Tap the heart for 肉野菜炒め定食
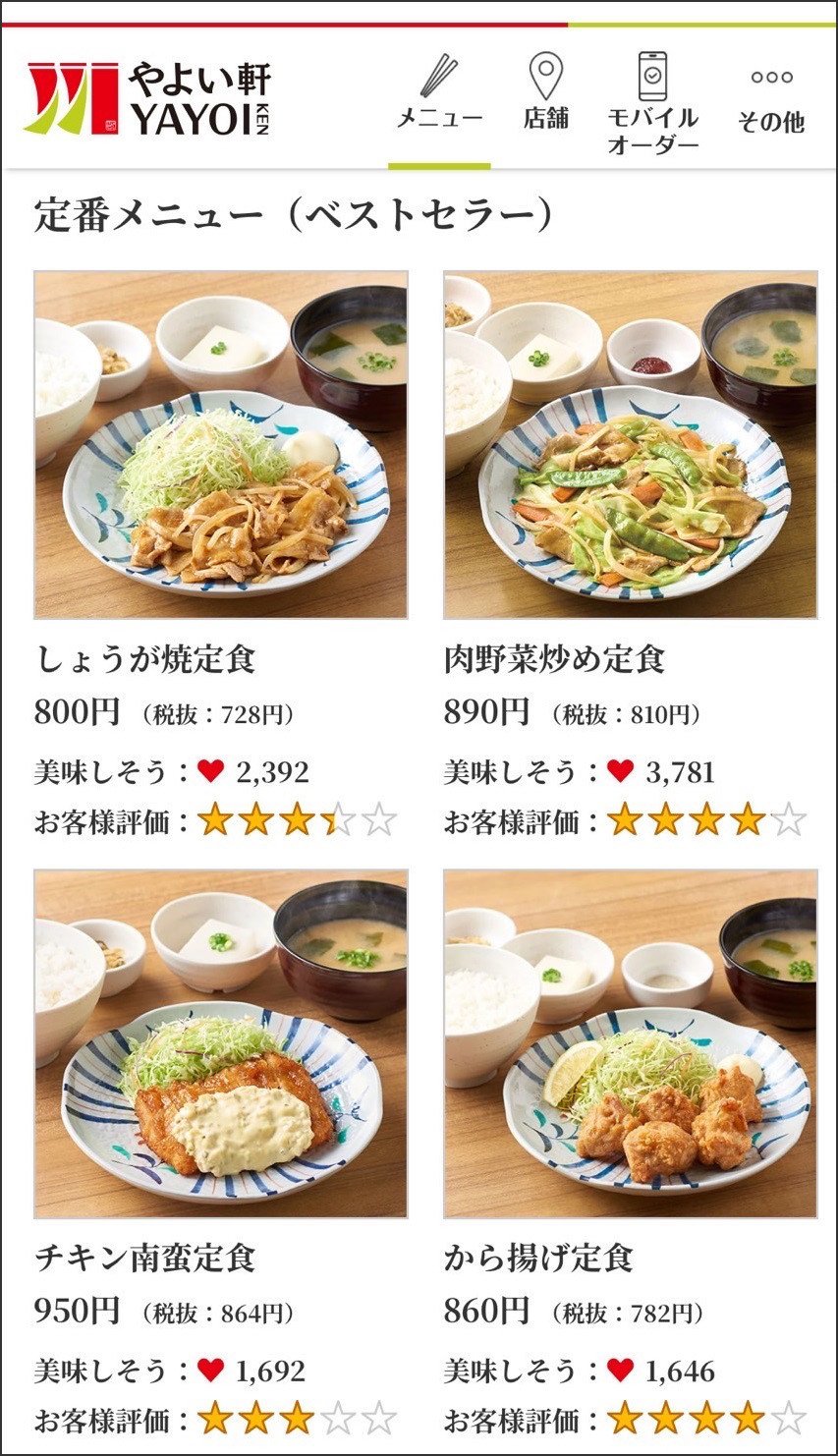838x1456 pixels. [x=620, y=771]
